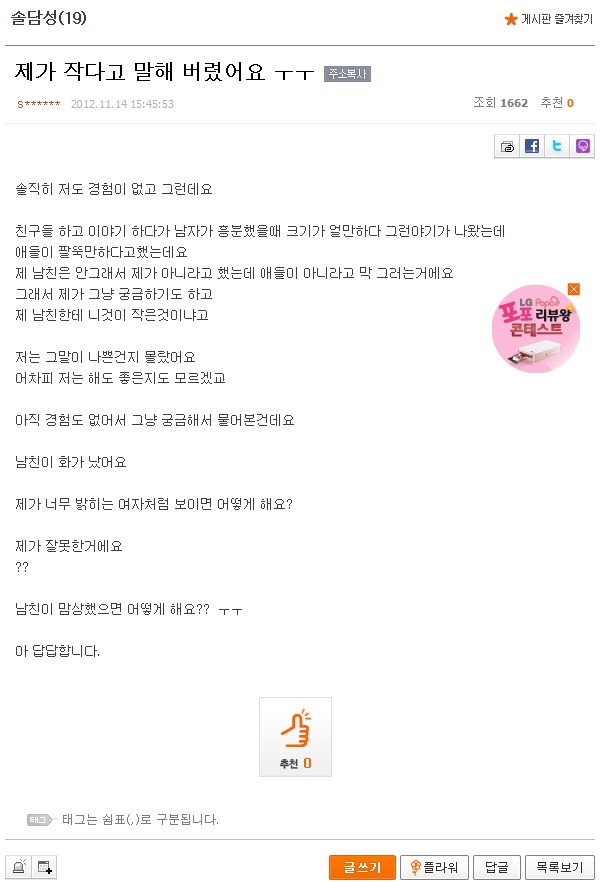
Task: Open the author s****** profile
Action: pyautogui.click(x=39, y=104)
